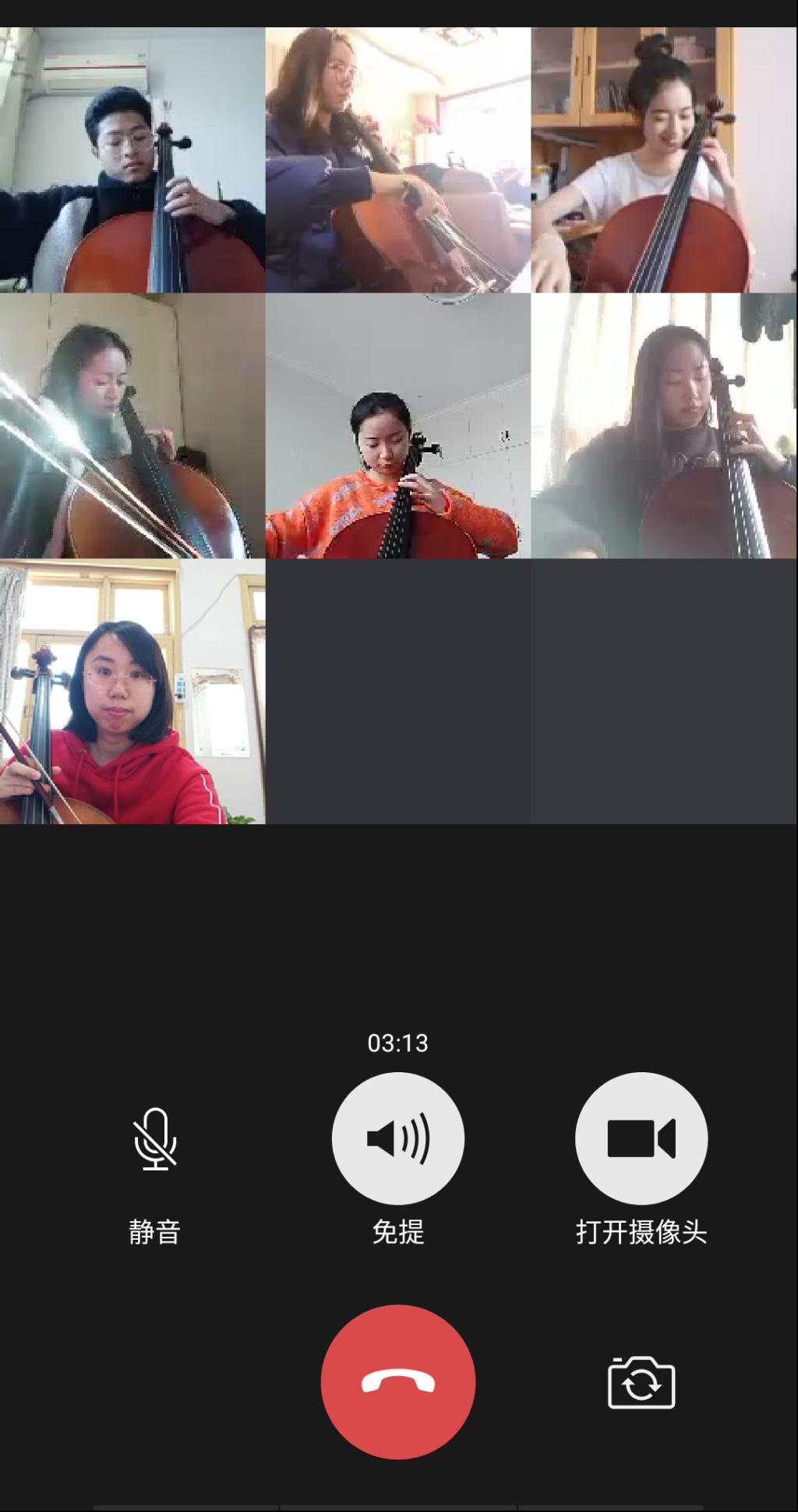The image size is (798, 1512).
Task: Mute the microphone (静音)
Action: (x=155, y=1139)
